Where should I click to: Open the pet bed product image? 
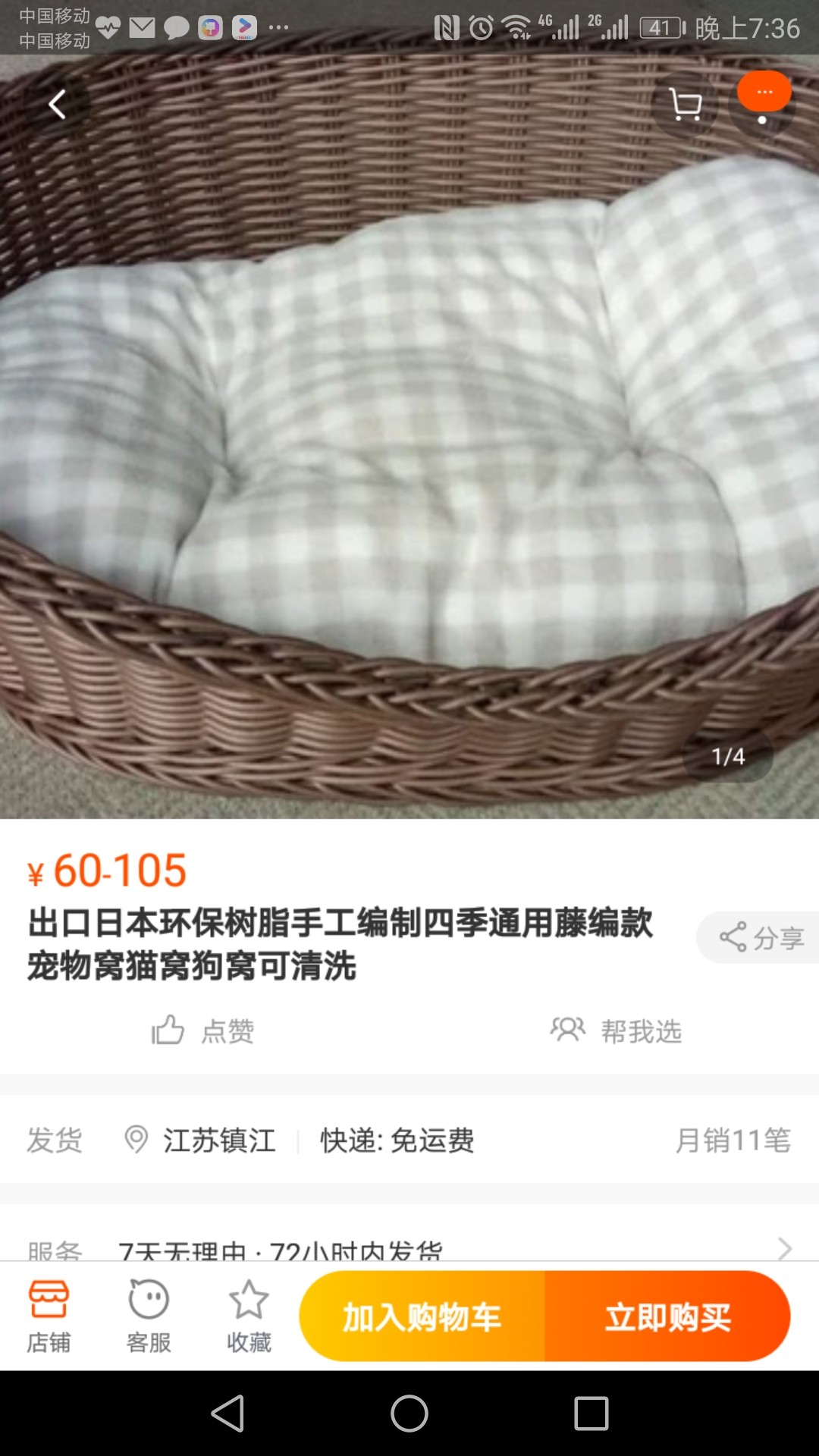(x=409, y=437)
